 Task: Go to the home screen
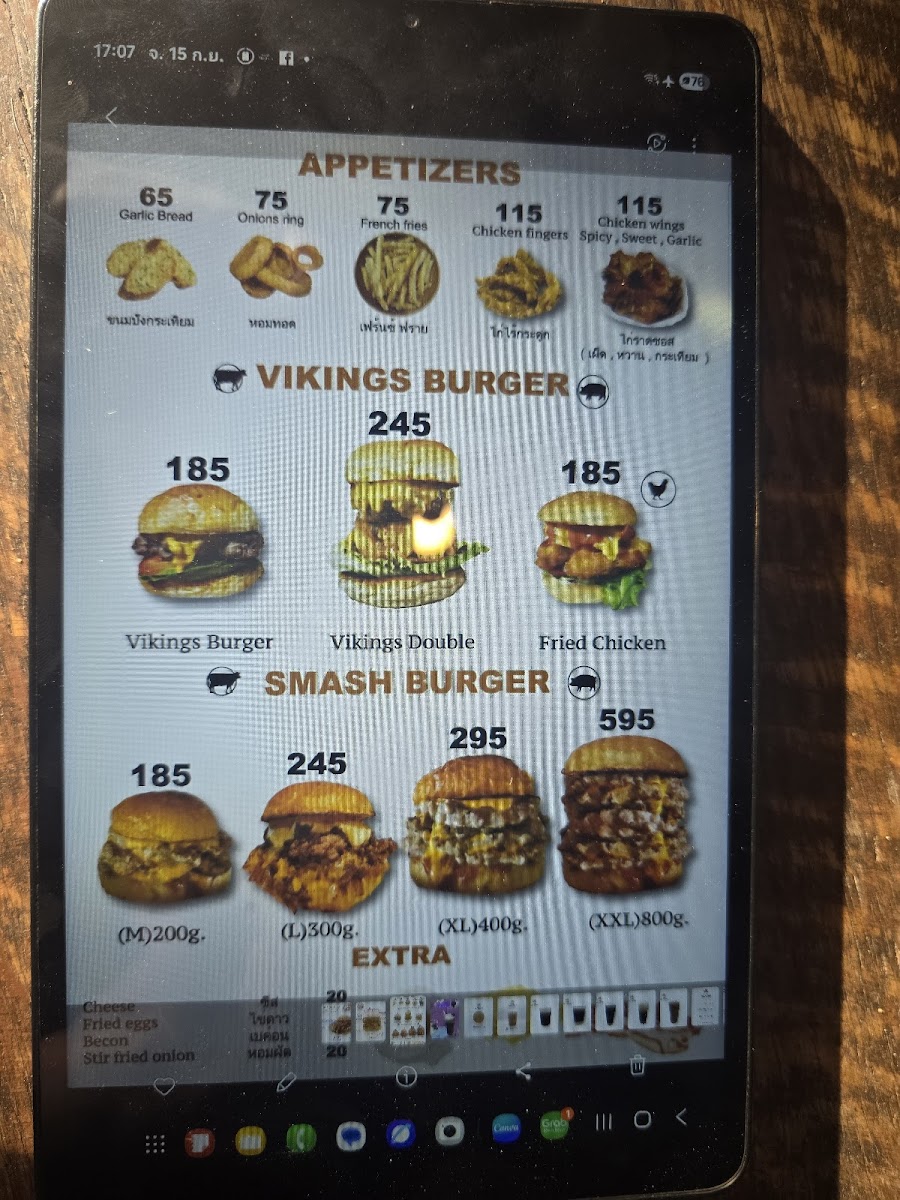click(643, 1118)
